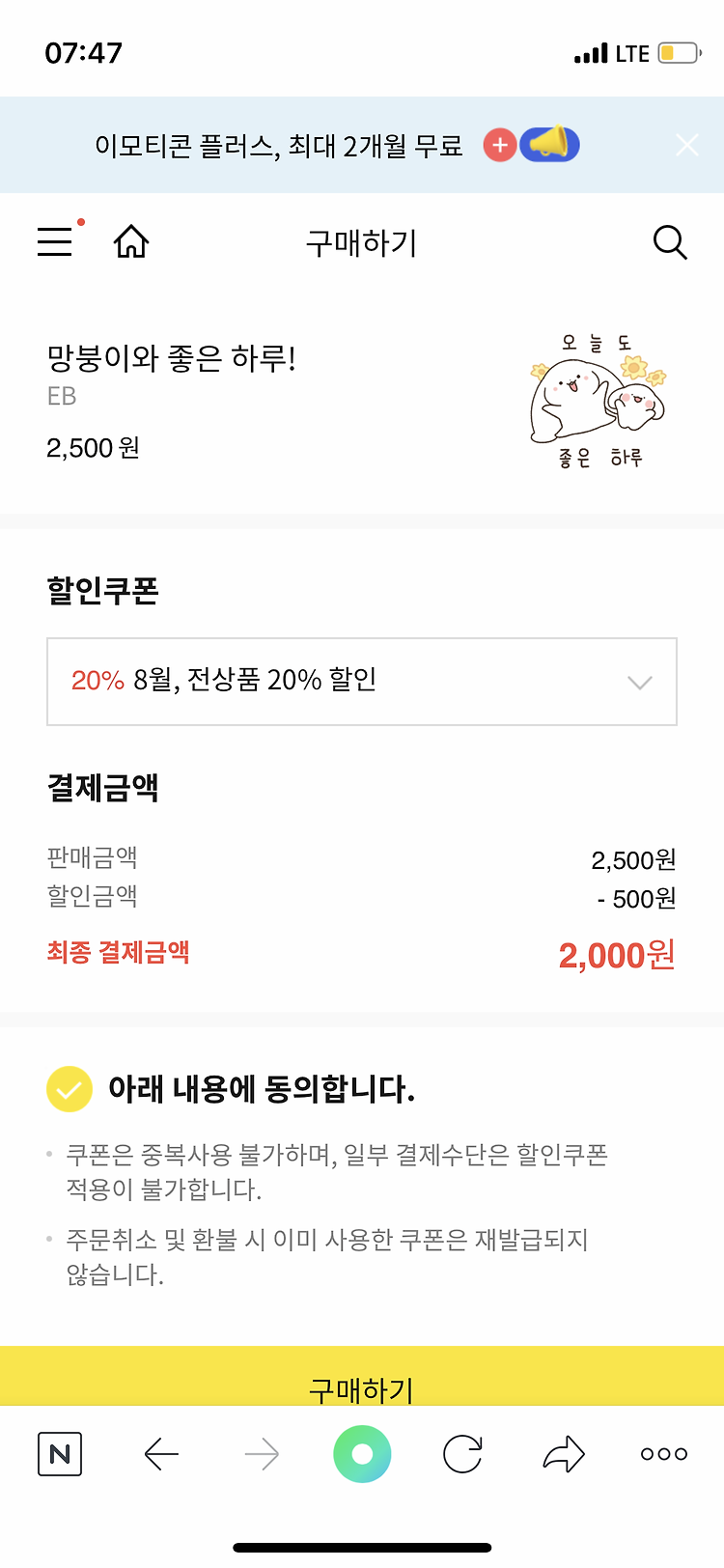724x1568 pixels.
Task: Open the search magnifier icon
Action: pos(670,242)
